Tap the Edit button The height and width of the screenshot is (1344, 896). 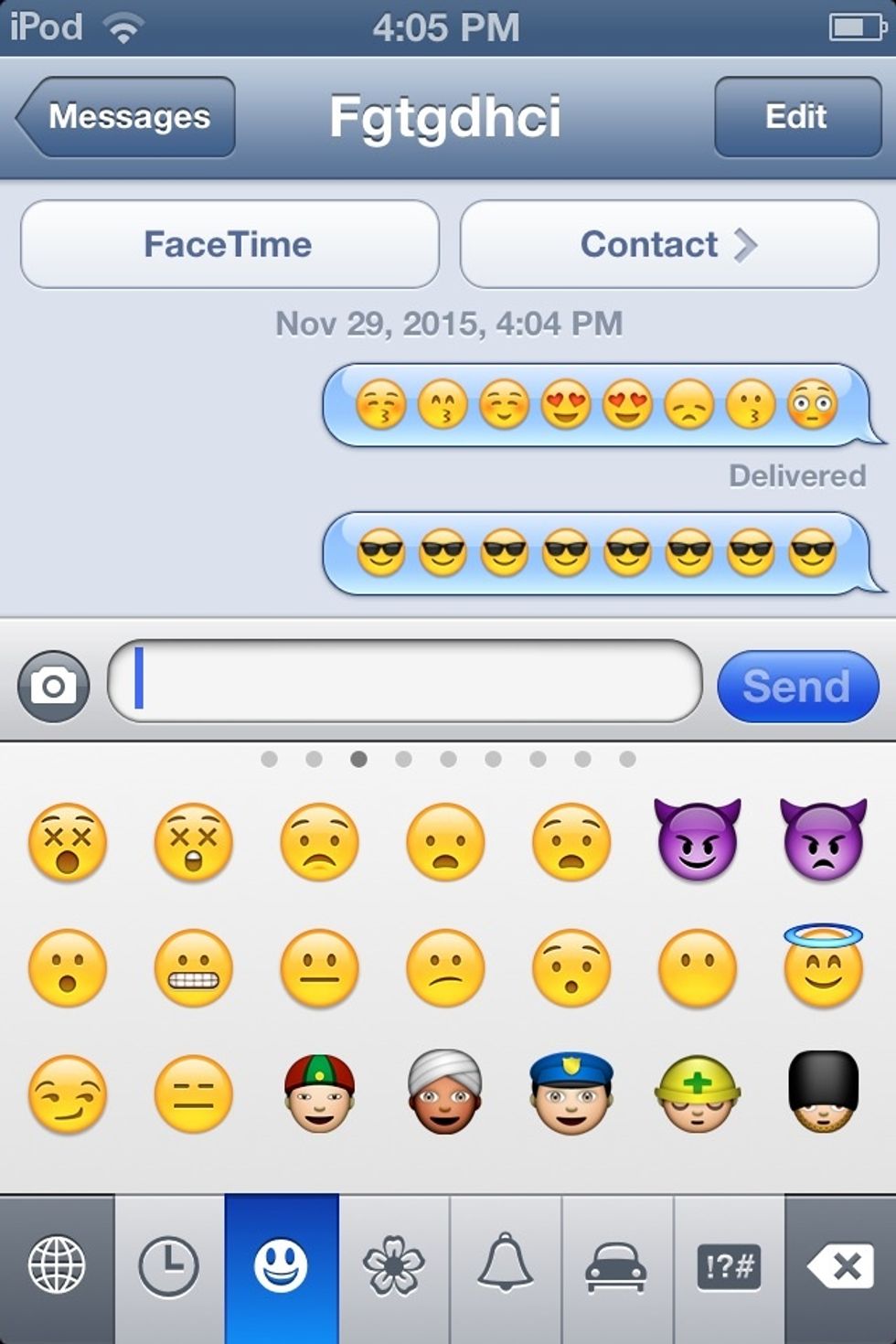point(796,117)
